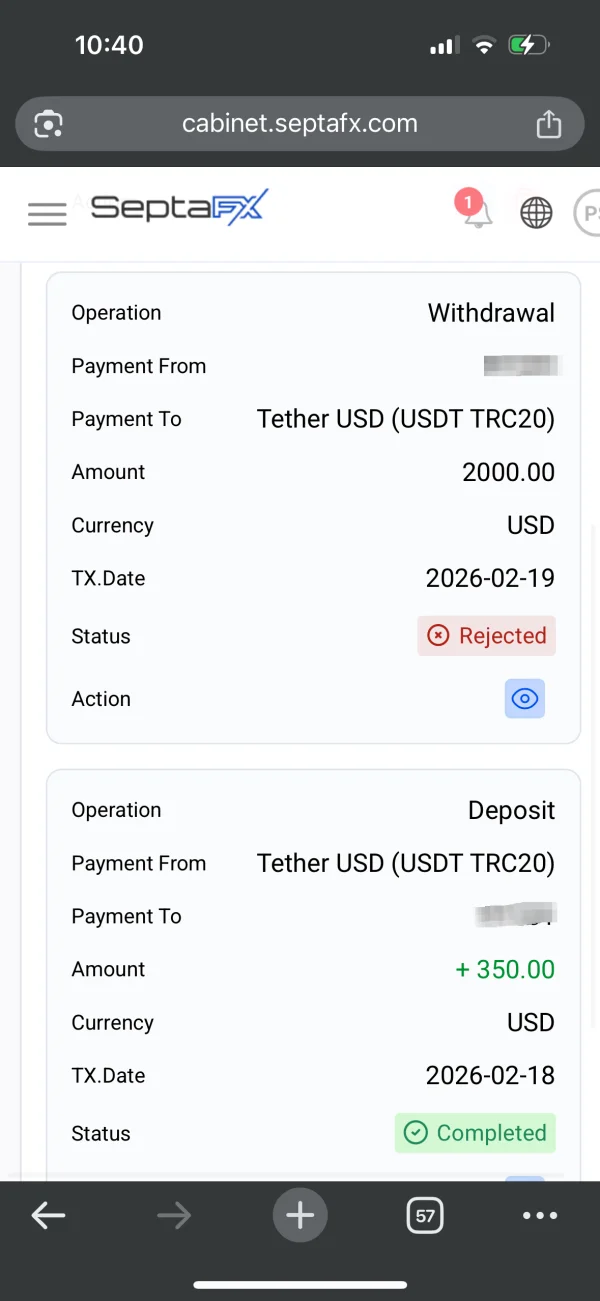Viewport: 600px width, 1301px height.
Task: Open the language globe selector
Action: (x=537, y=212)
